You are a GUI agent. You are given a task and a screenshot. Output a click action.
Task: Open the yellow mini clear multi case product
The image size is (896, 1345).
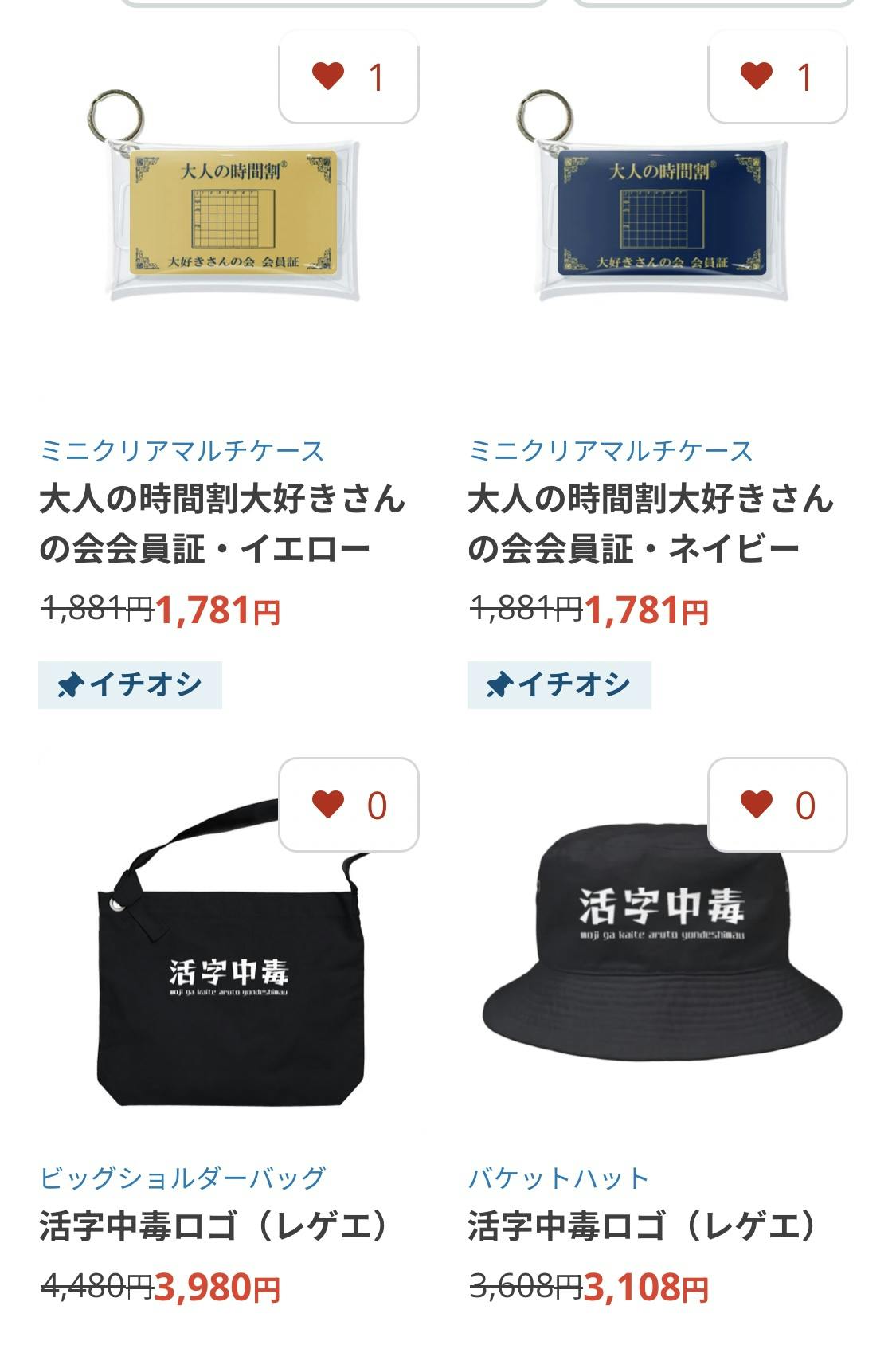228,215
